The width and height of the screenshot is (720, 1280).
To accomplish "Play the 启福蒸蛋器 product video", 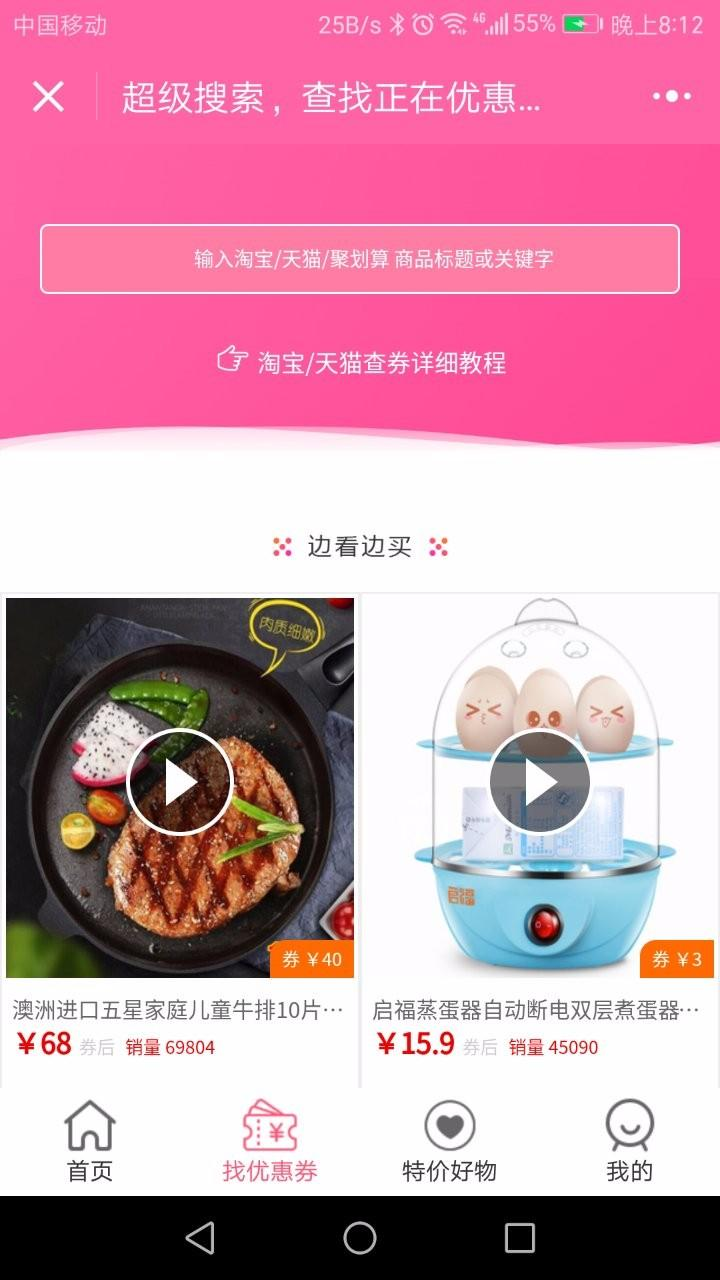I will click(540, 782).
